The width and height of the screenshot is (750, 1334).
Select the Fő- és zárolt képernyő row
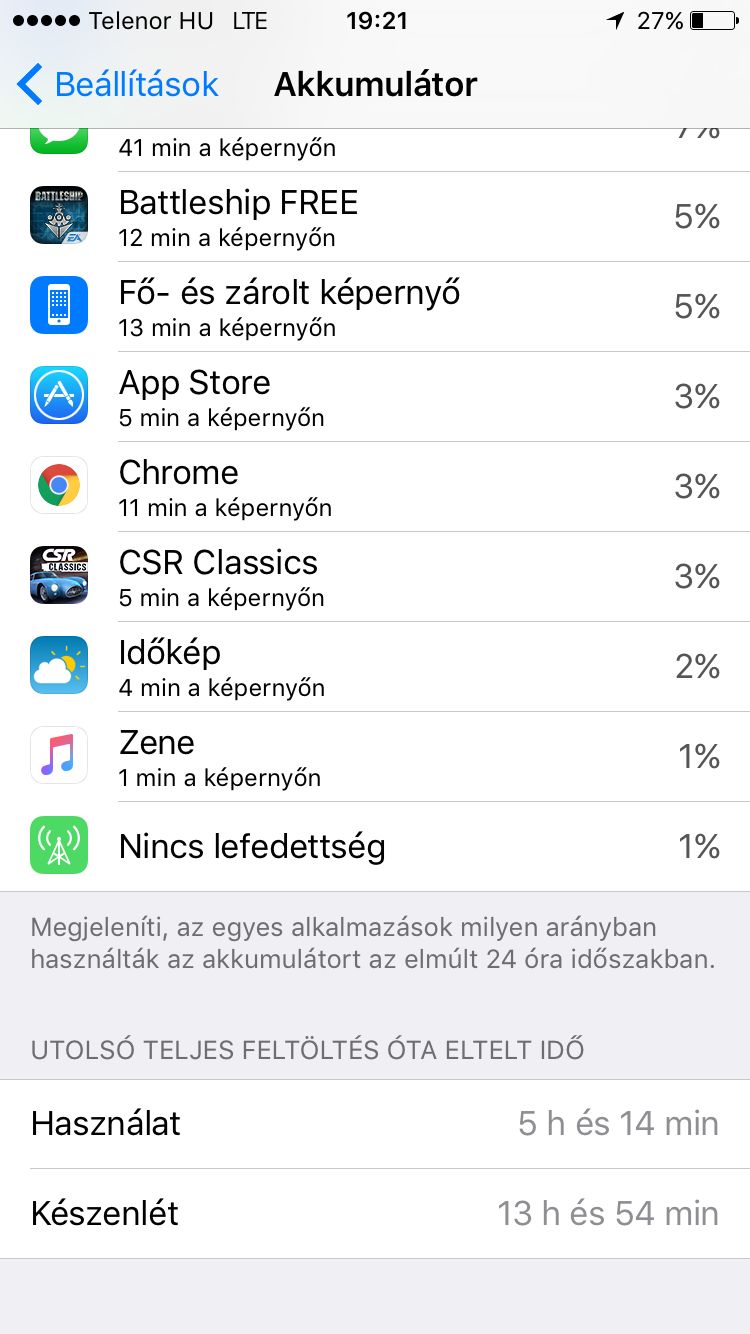pyautogui.click(x=375, y=307)
